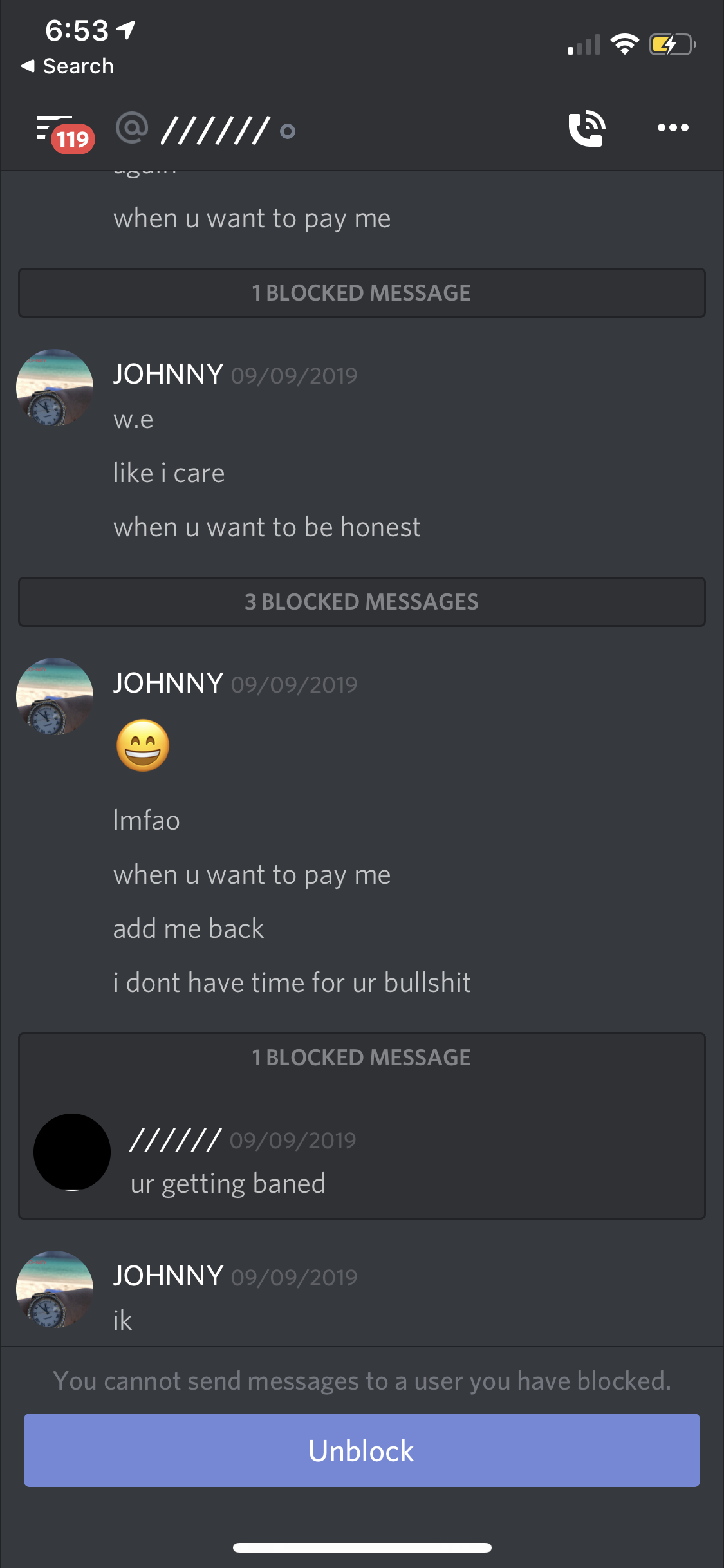724x1568 pixels.
Task: Open JOHNNY's avatar beside 'w.e' message
Action: click(x=55, y=387)
